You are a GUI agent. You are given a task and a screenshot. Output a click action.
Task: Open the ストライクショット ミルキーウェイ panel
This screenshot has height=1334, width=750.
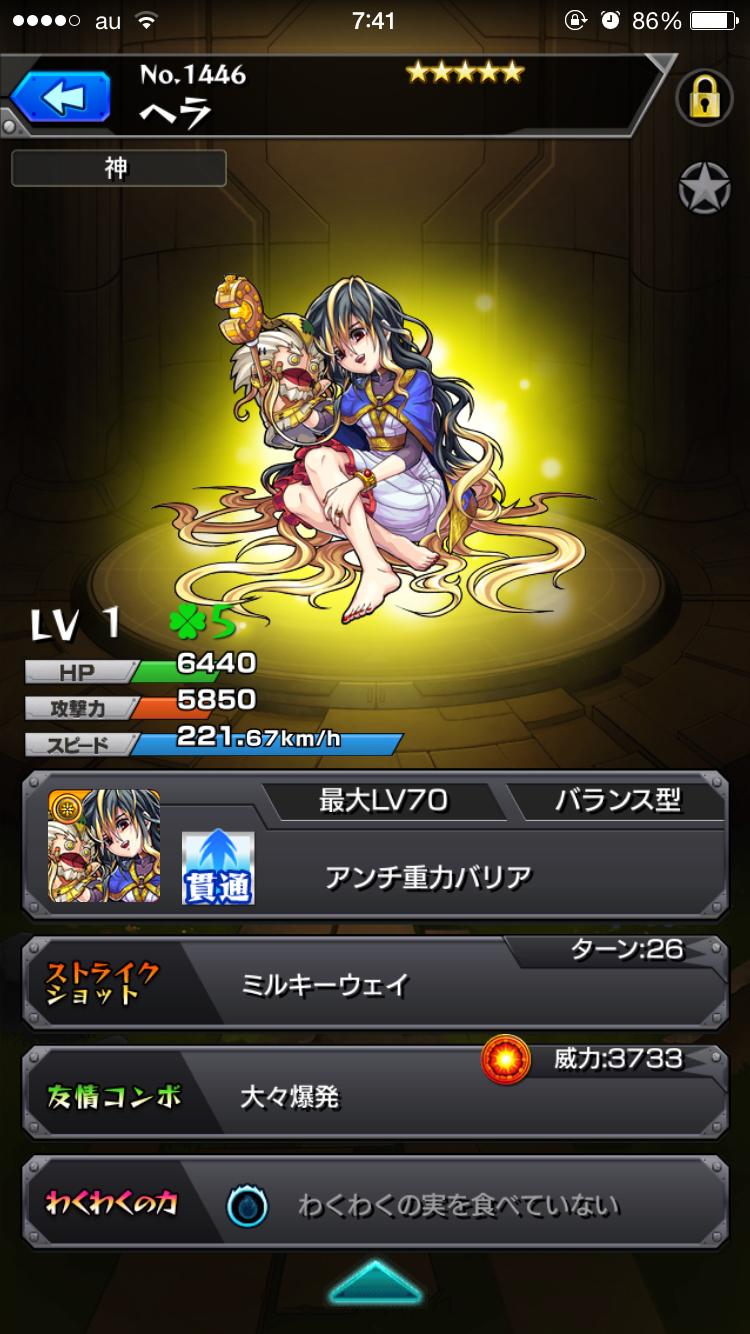click(x=374, y=984)
